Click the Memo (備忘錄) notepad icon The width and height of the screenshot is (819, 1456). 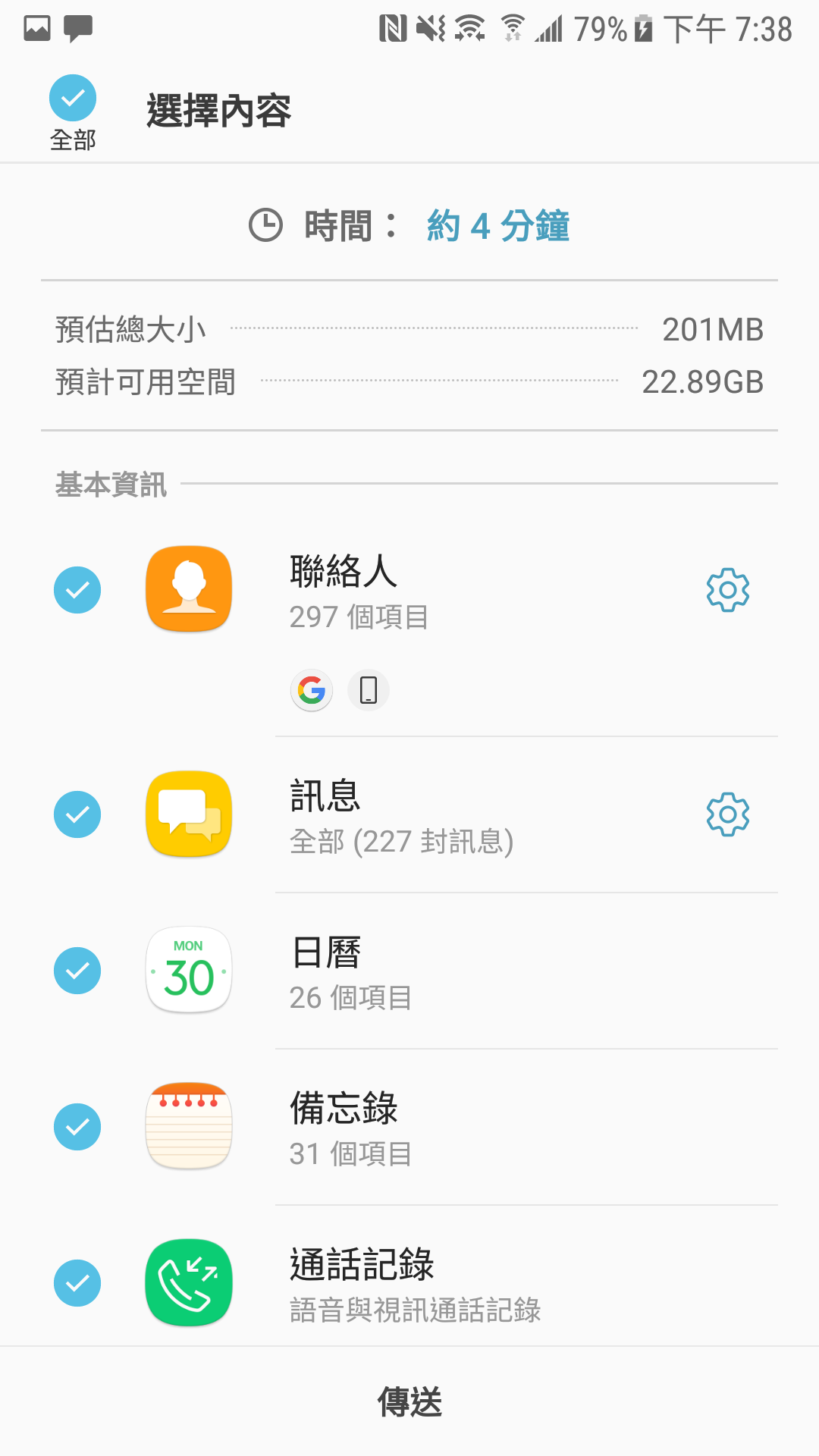(188, 1127)
